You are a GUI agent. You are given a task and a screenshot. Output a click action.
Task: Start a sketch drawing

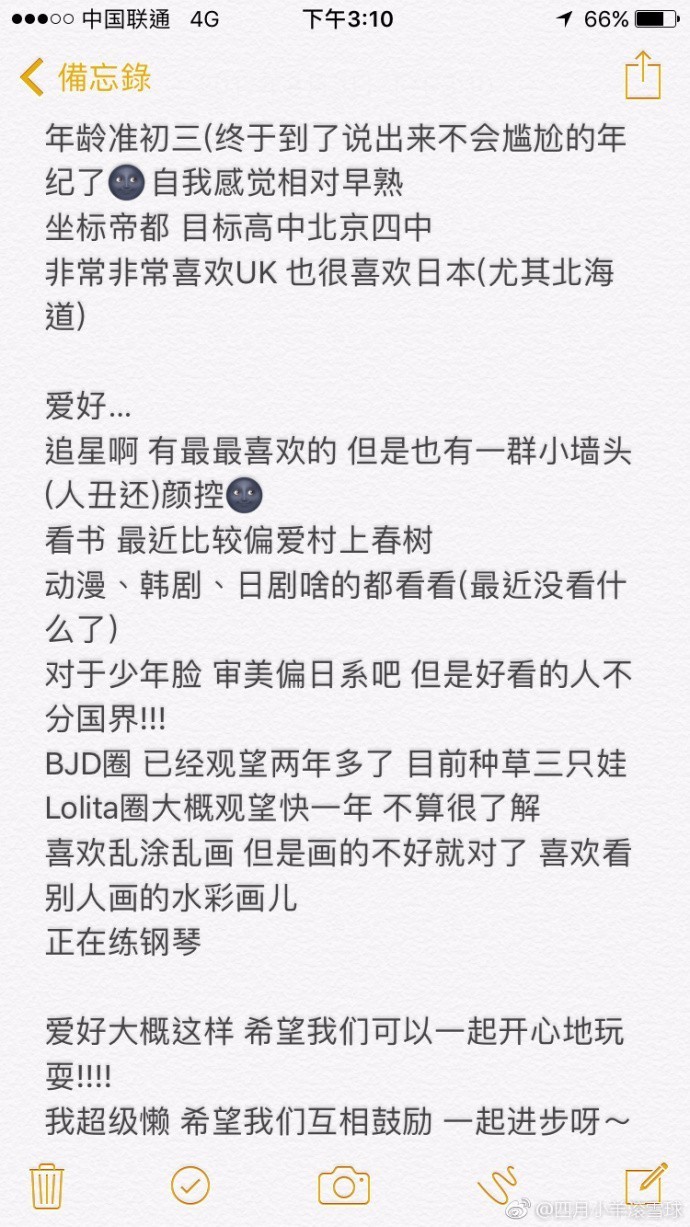pos(497,1185)
